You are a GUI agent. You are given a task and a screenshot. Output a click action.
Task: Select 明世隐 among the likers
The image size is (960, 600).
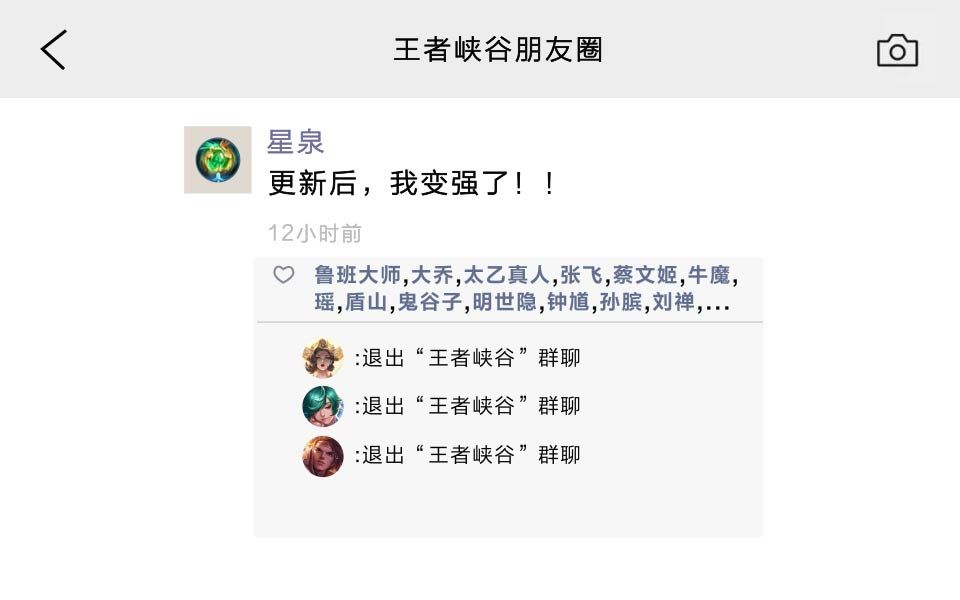coord(504,302)
